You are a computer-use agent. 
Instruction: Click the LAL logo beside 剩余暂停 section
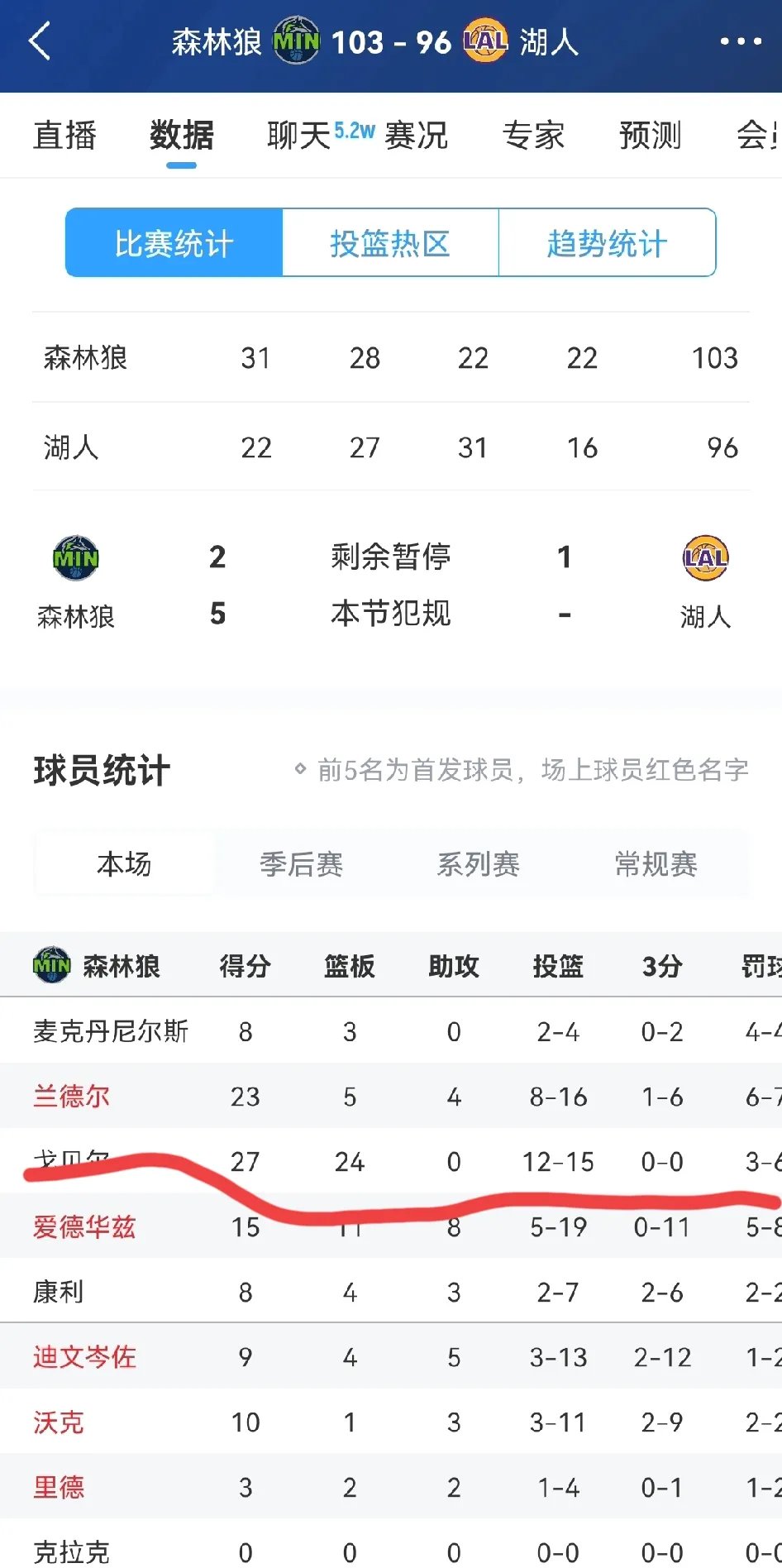click(x=703, y=557)
